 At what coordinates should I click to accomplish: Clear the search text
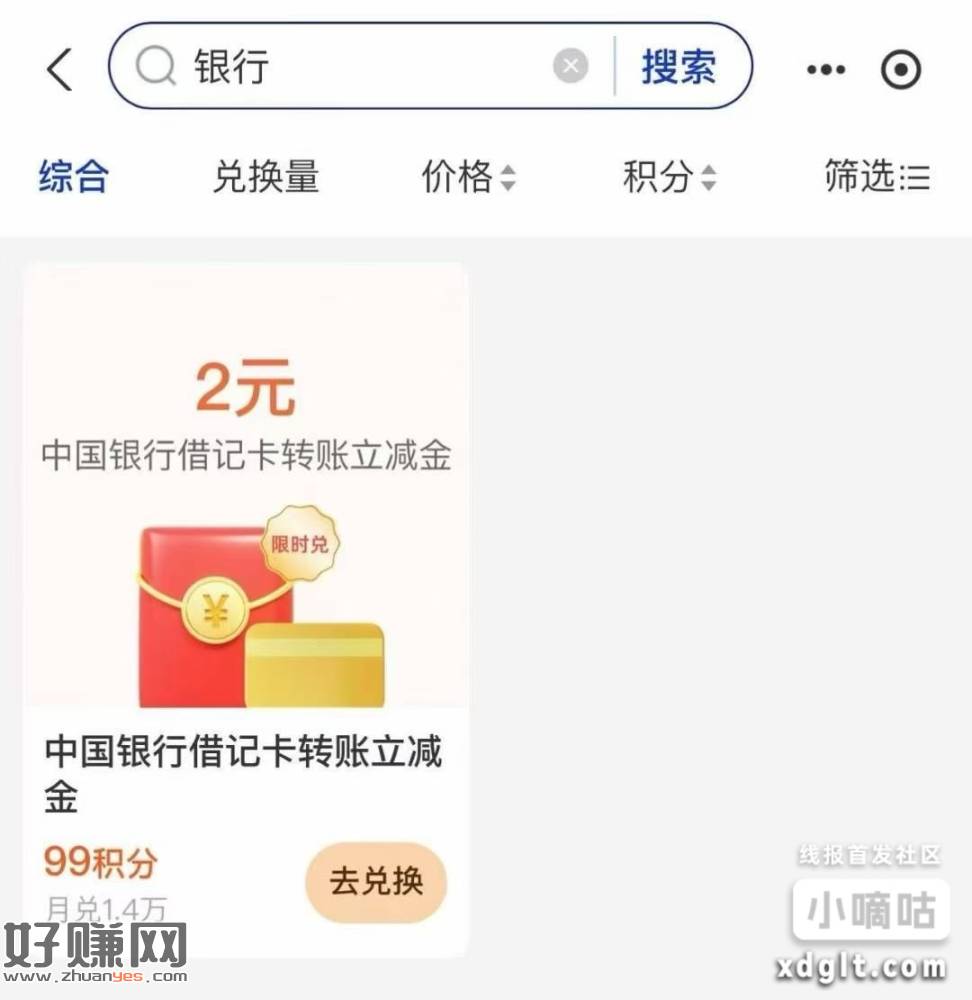click(570, 67)
